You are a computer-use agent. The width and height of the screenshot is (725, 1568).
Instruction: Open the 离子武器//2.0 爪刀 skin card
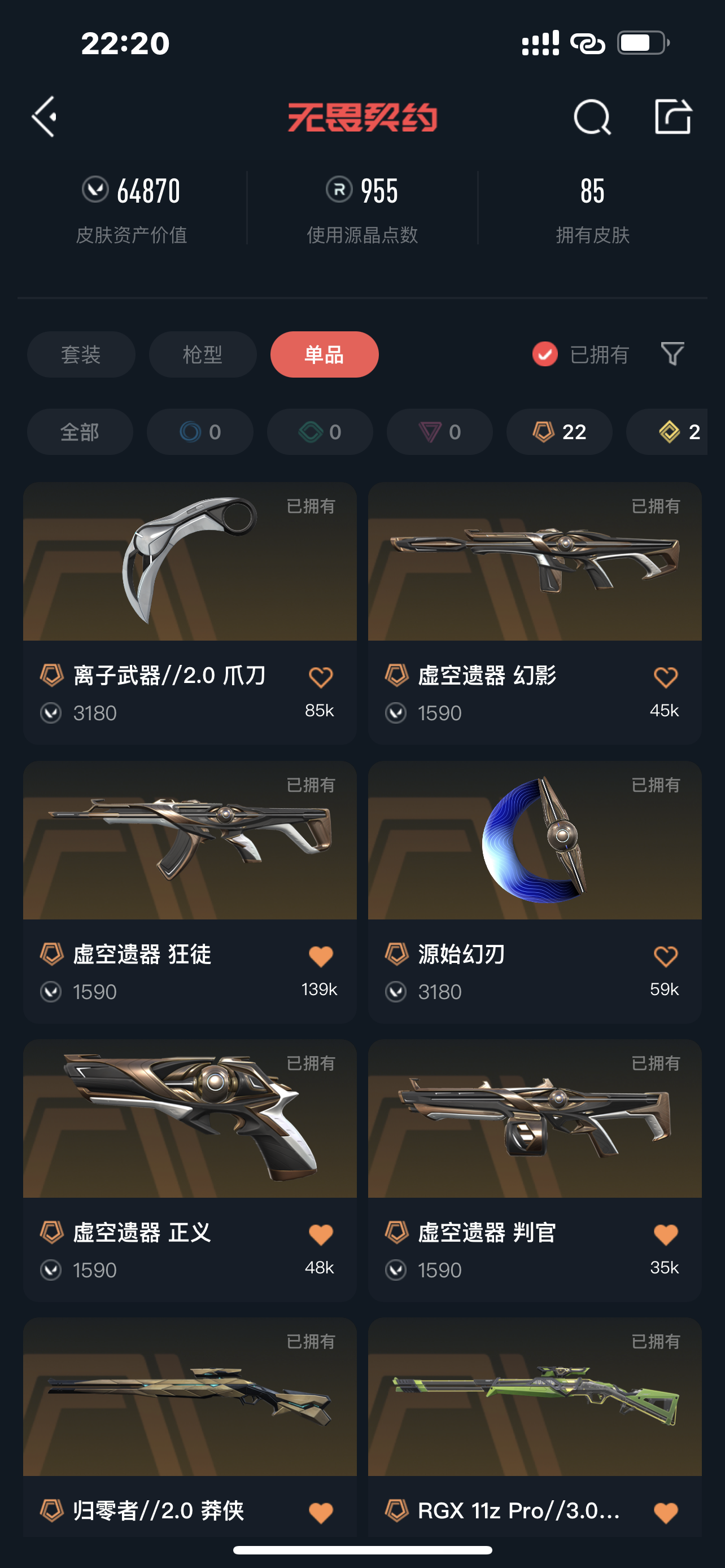pyautogui.click(x=189, y=563)
